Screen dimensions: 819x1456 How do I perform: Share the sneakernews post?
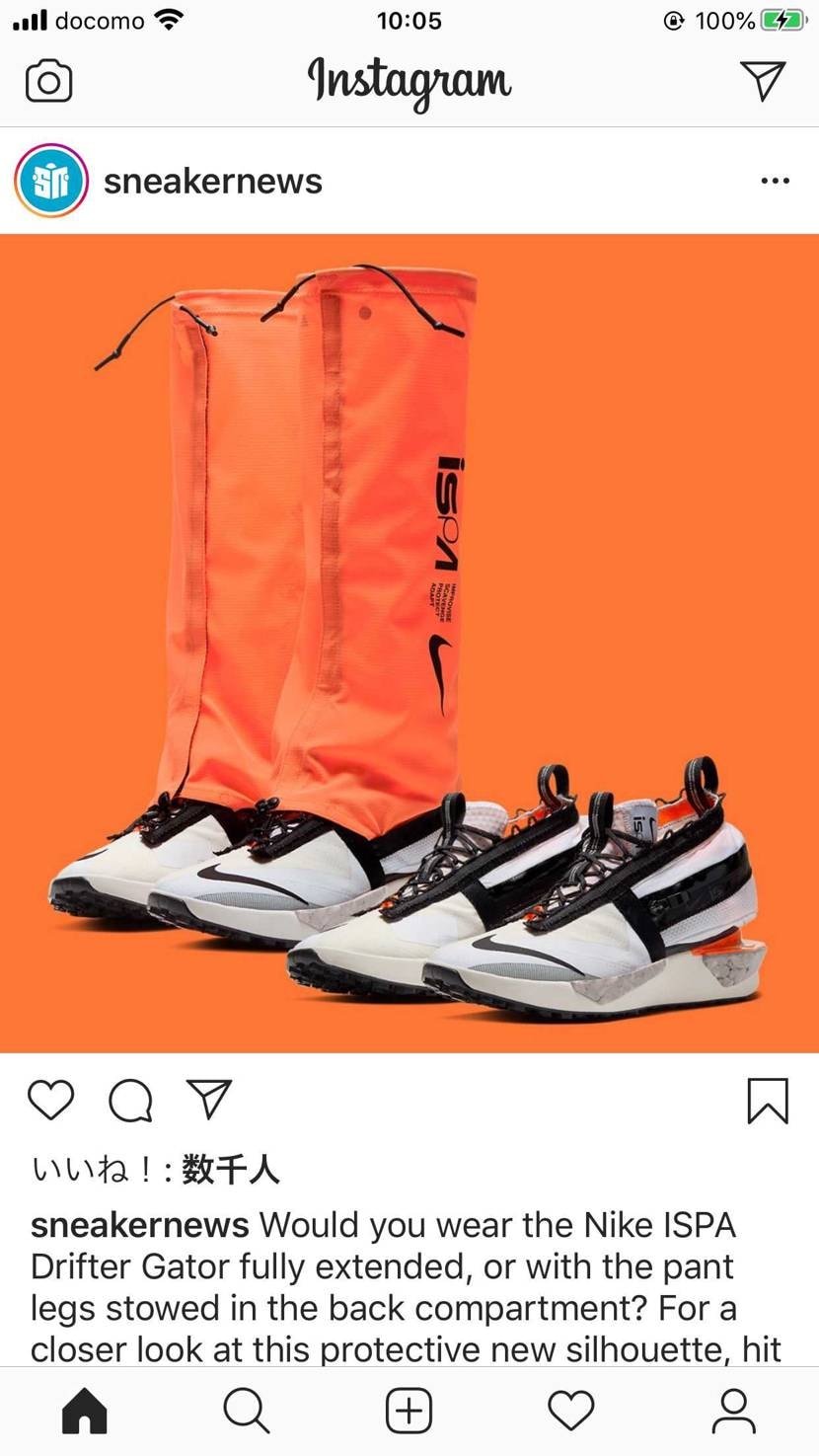pyautogui.click(x=209, y=1100)
